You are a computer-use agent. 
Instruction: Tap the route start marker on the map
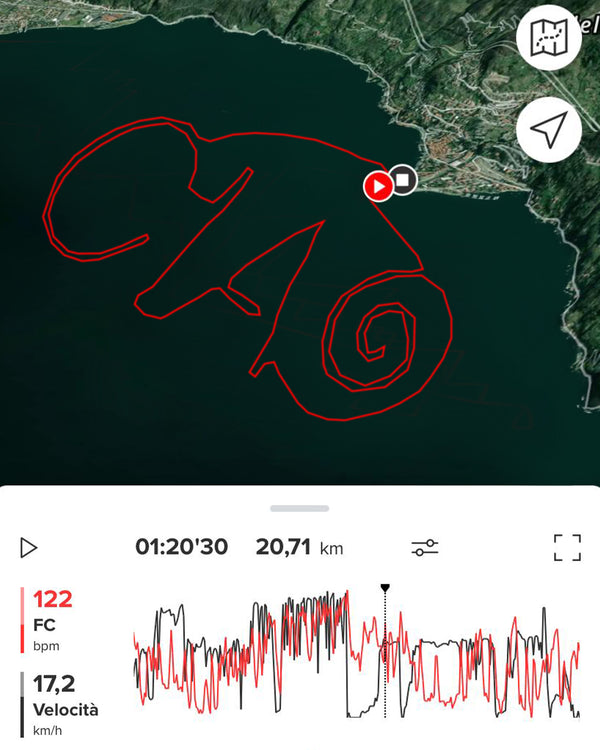(x=378, y=186)
